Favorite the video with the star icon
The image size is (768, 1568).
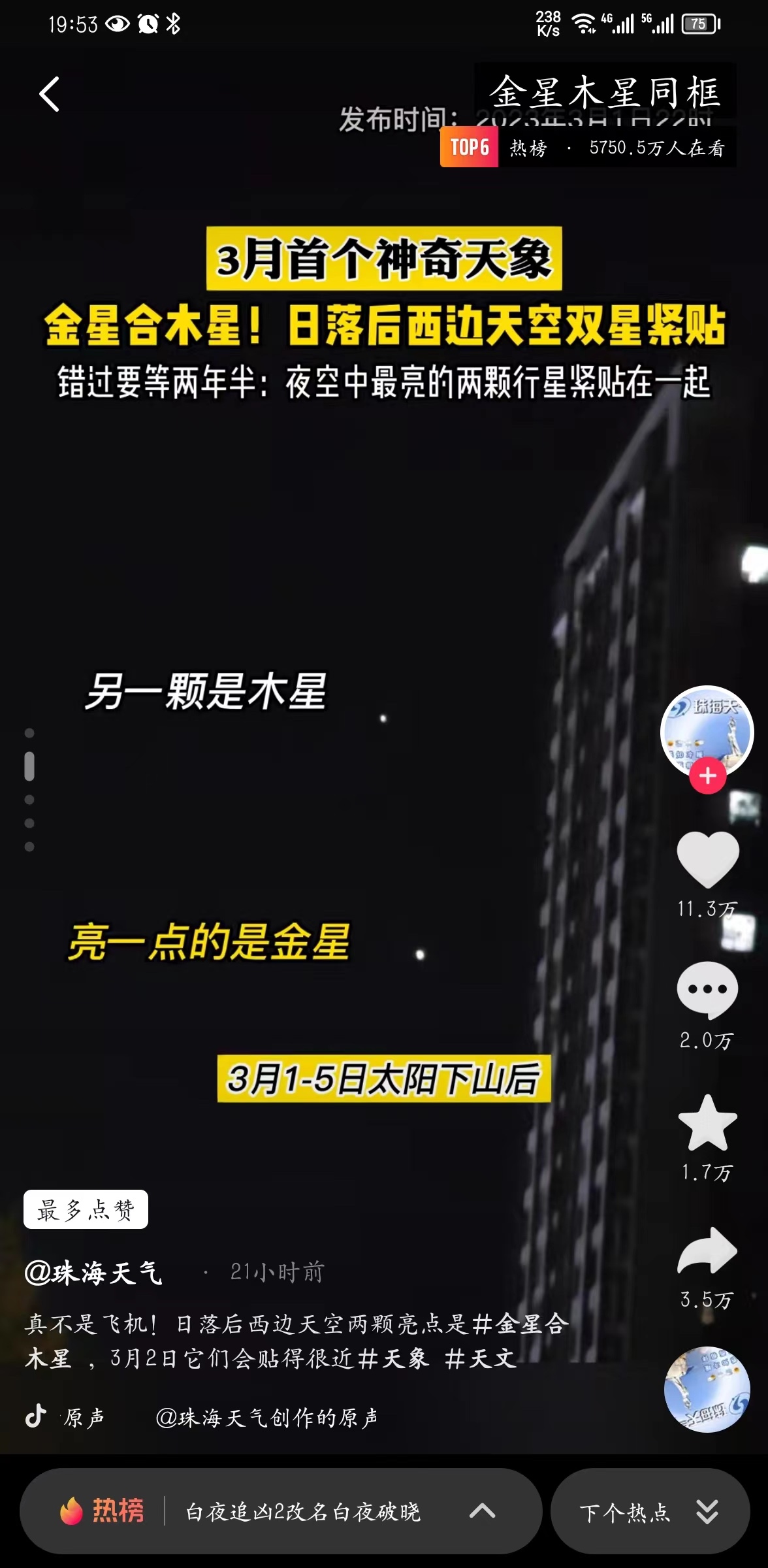click(x=708, y=1122)
